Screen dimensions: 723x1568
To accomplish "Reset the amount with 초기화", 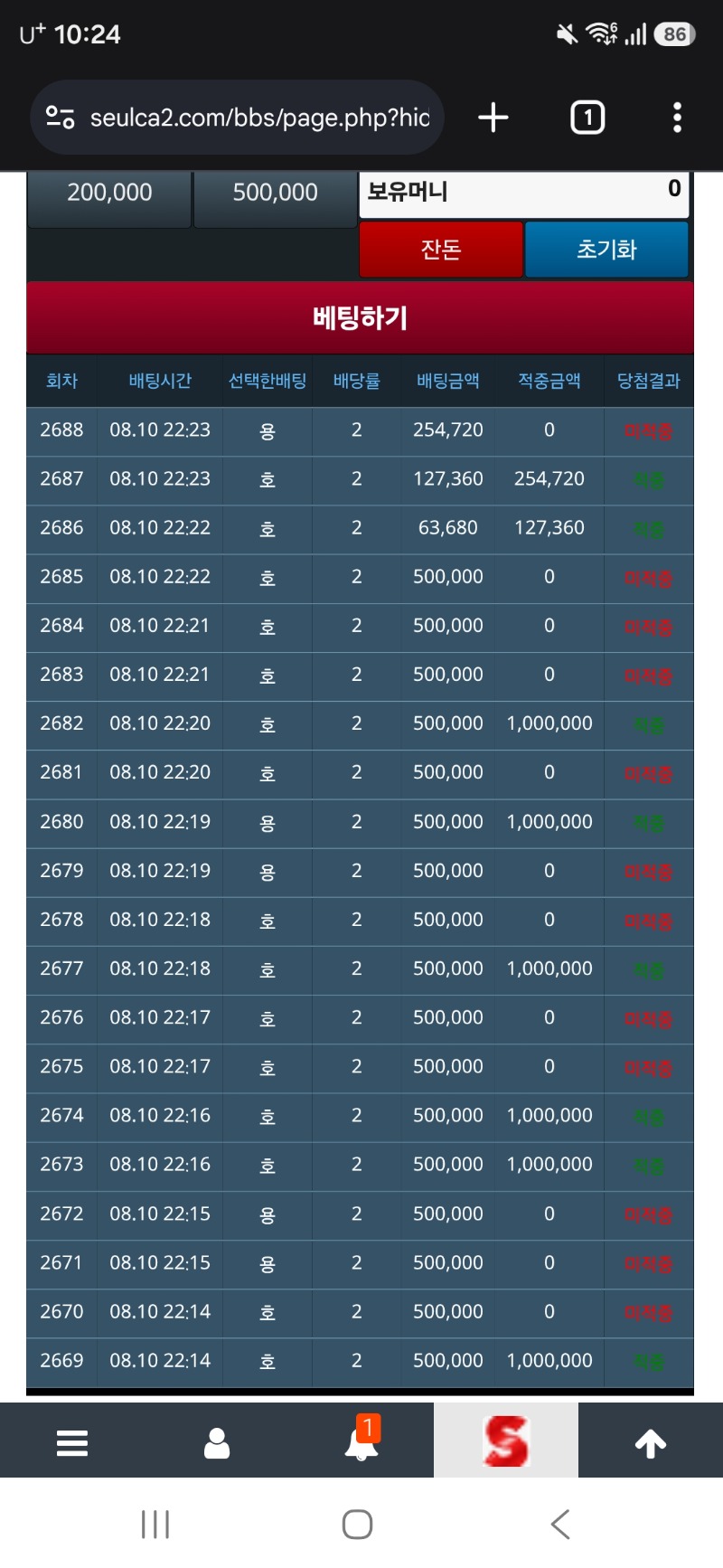I will [x=606, y=250].
